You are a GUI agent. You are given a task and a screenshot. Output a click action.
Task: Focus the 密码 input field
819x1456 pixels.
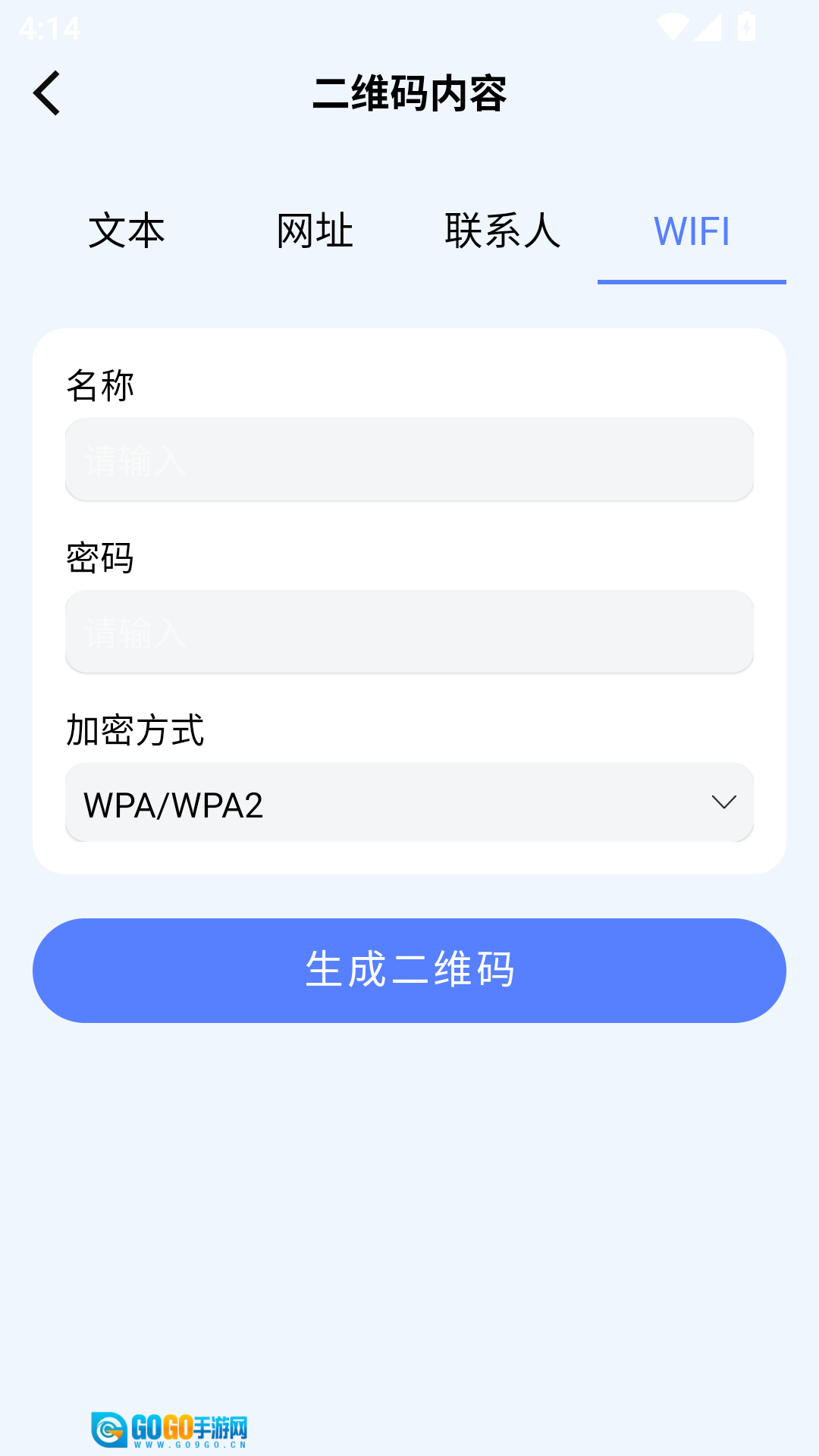point(409,632)
